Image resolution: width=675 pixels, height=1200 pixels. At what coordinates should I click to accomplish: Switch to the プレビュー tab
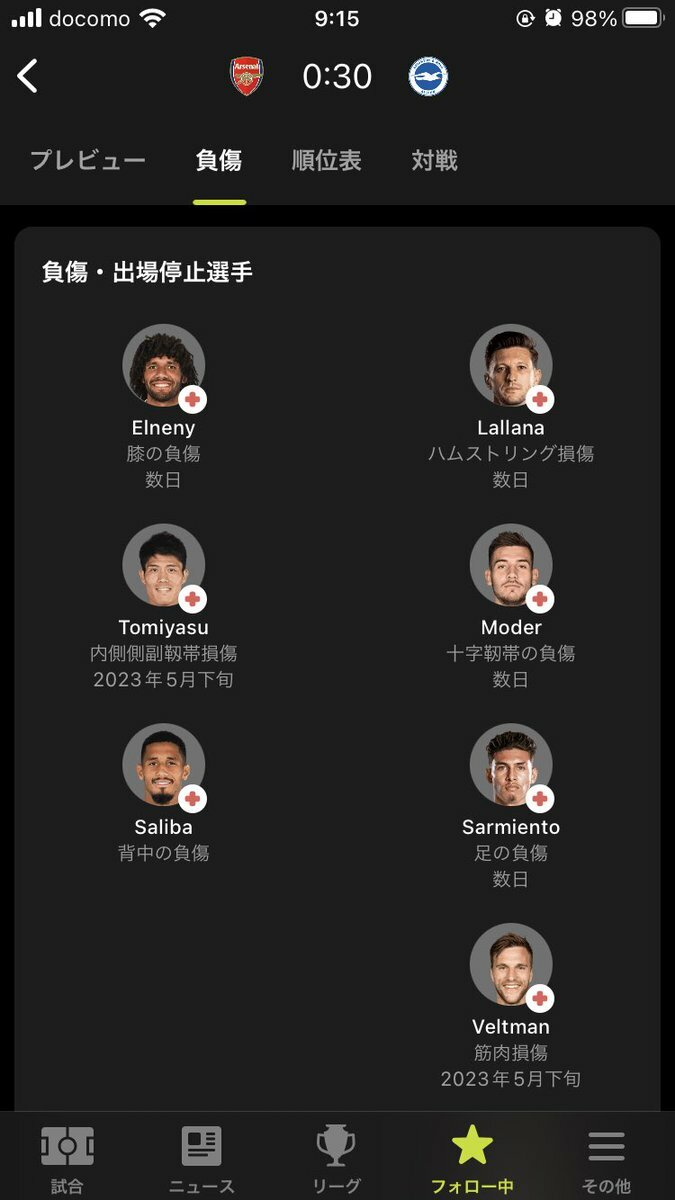[x=88, y=160]
